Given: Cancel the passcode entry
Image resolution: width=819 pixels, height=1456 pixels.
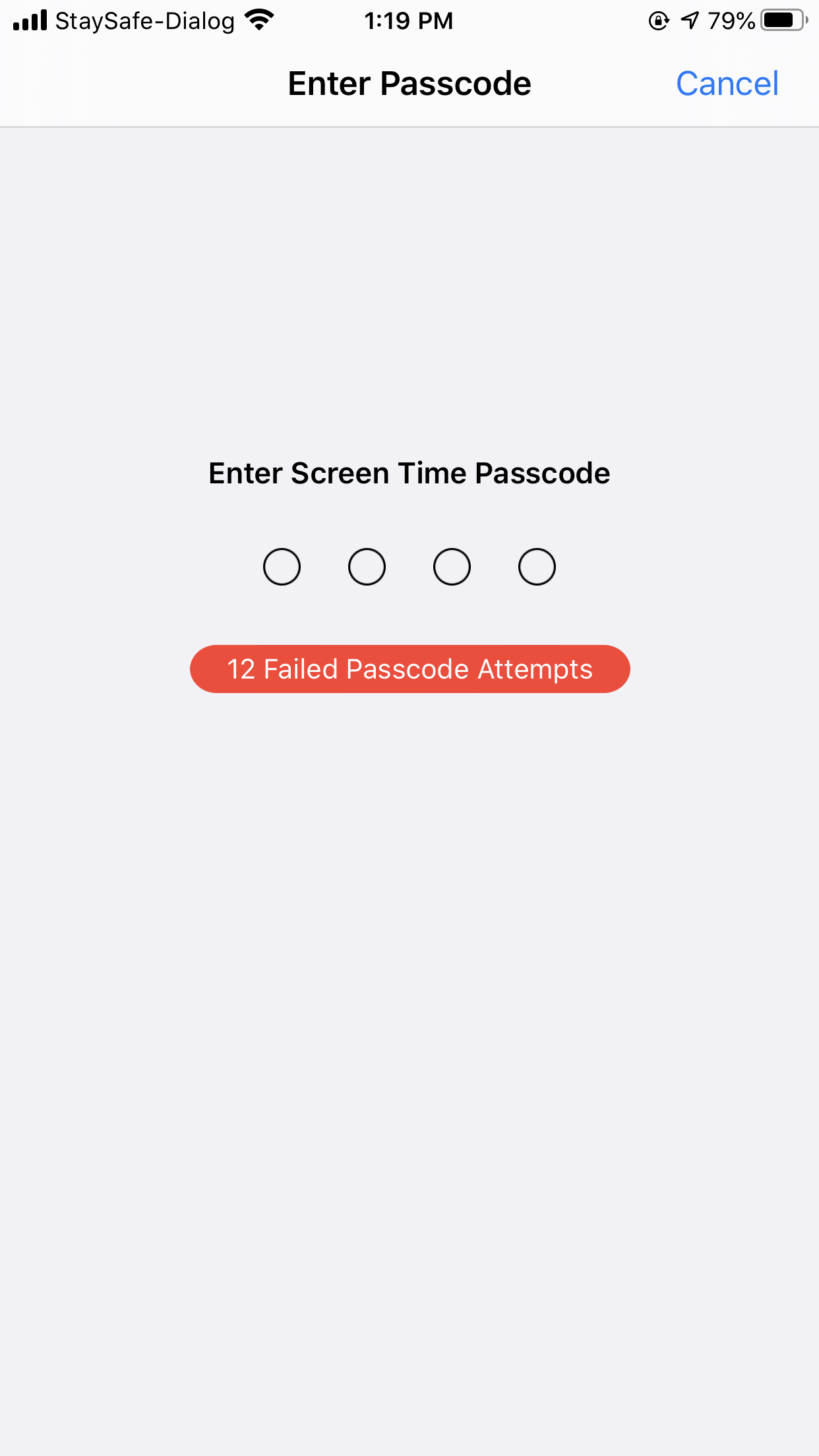Looking at the screenshot, I should click(x=727, y=84).
